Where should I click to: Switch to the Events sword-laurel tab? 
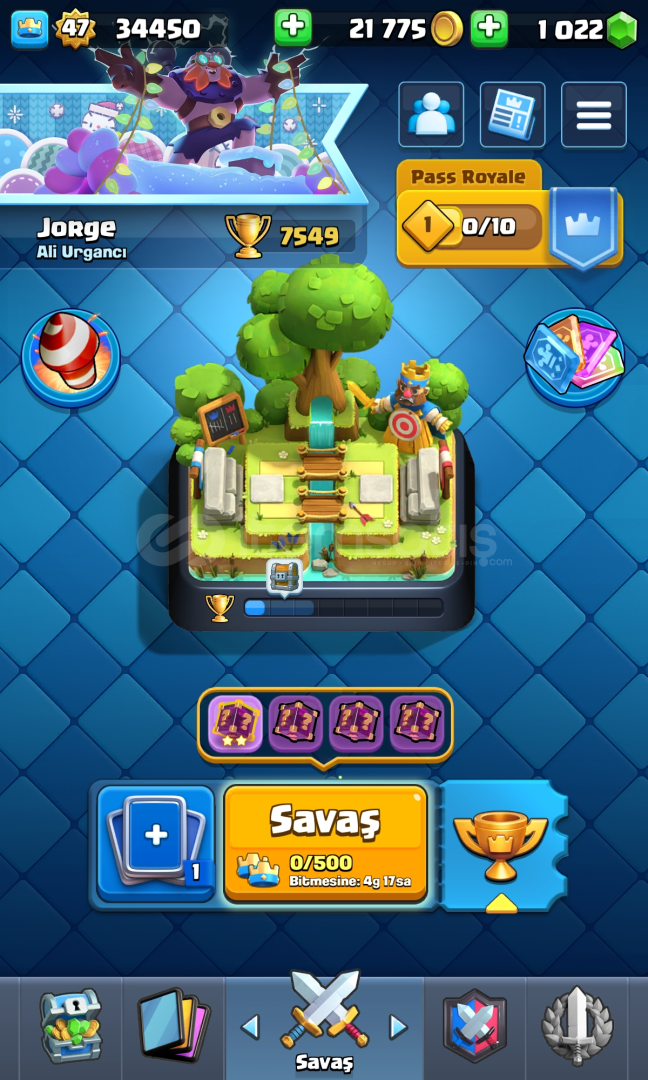577,1026
